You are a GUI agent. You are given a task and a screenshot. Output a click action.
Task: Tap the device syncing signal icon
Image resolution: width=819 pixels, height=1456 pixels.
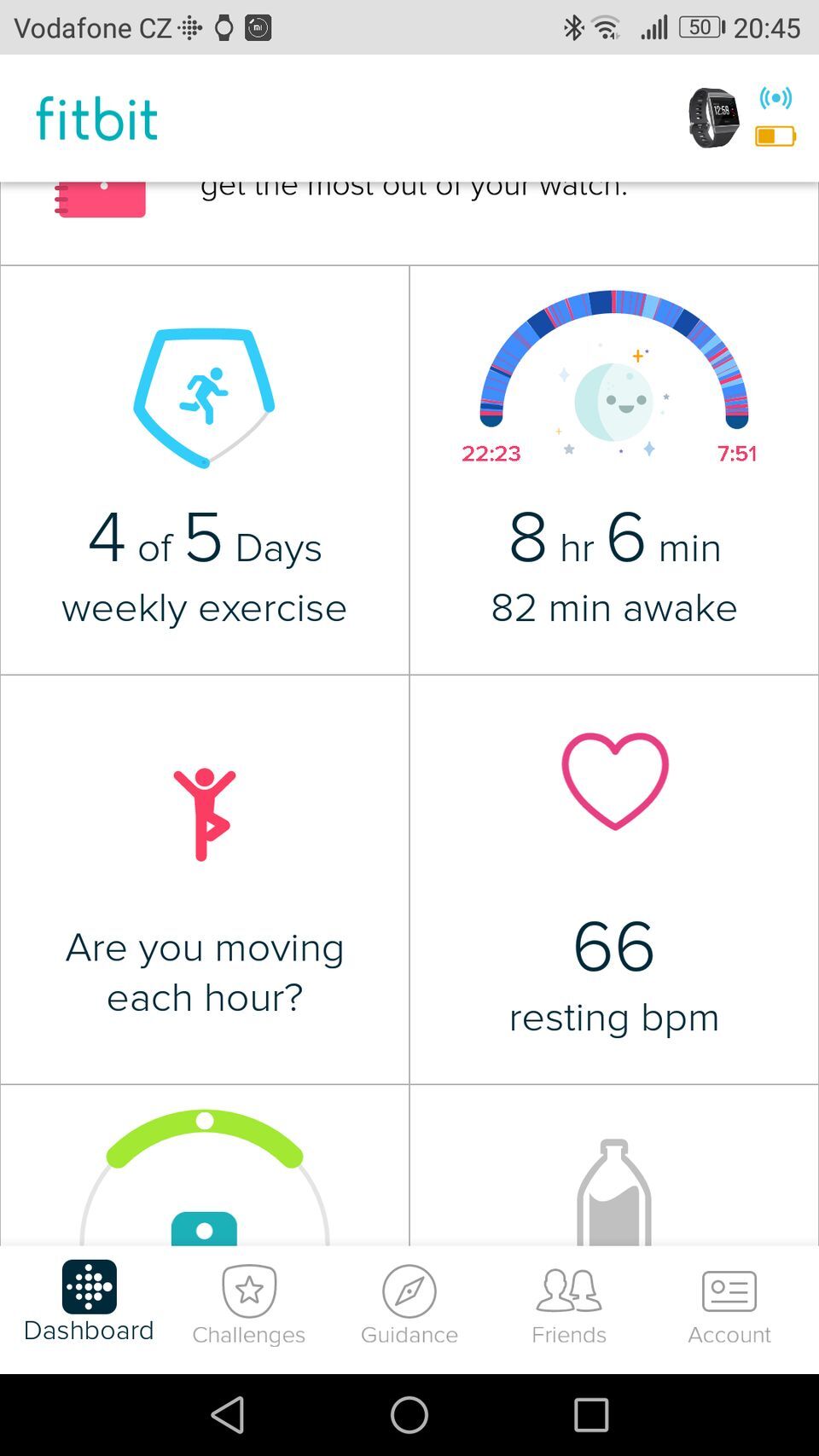coord(773,100)
